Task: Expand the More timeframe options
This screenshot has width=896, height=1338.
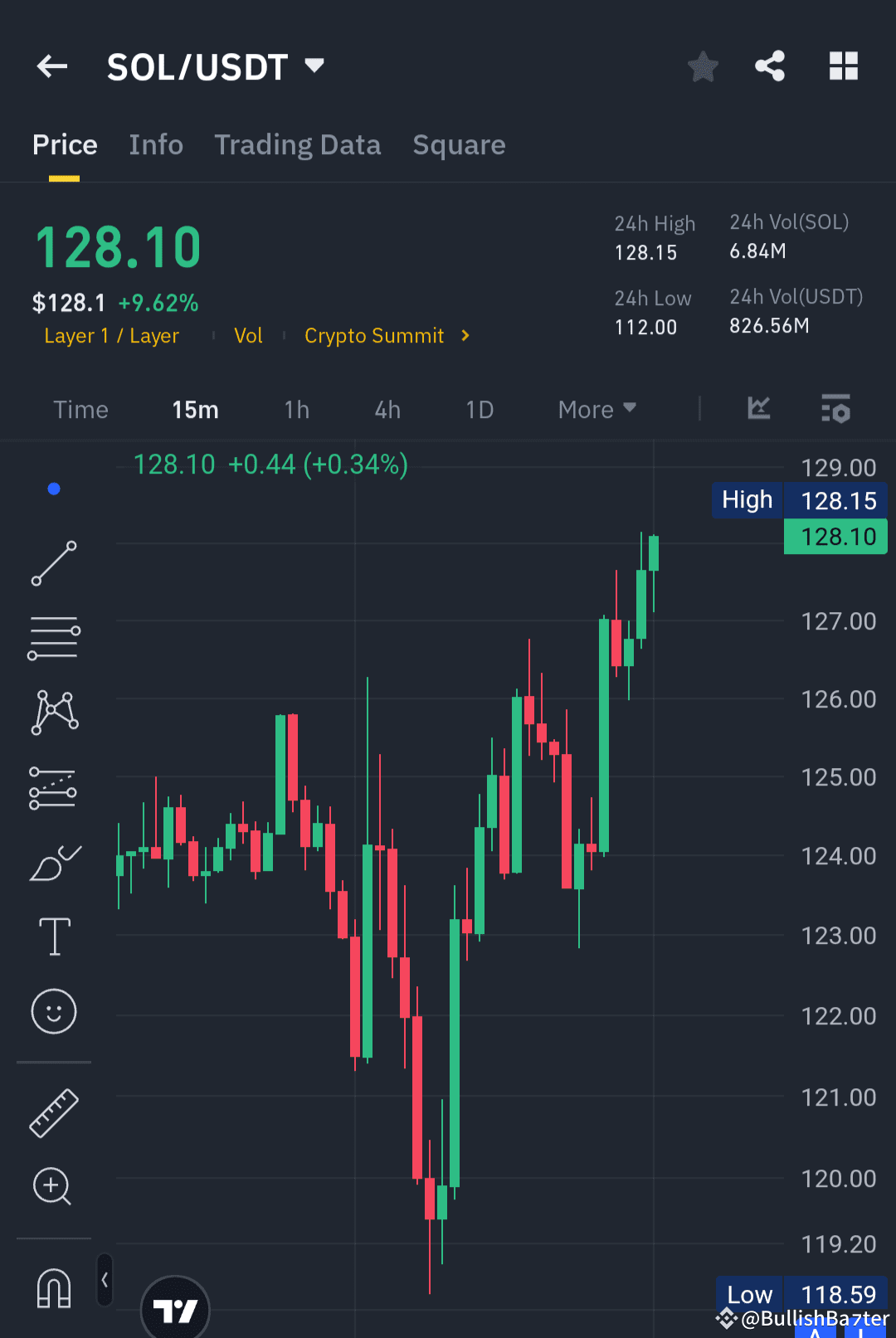Action: [x=596, y=408]
